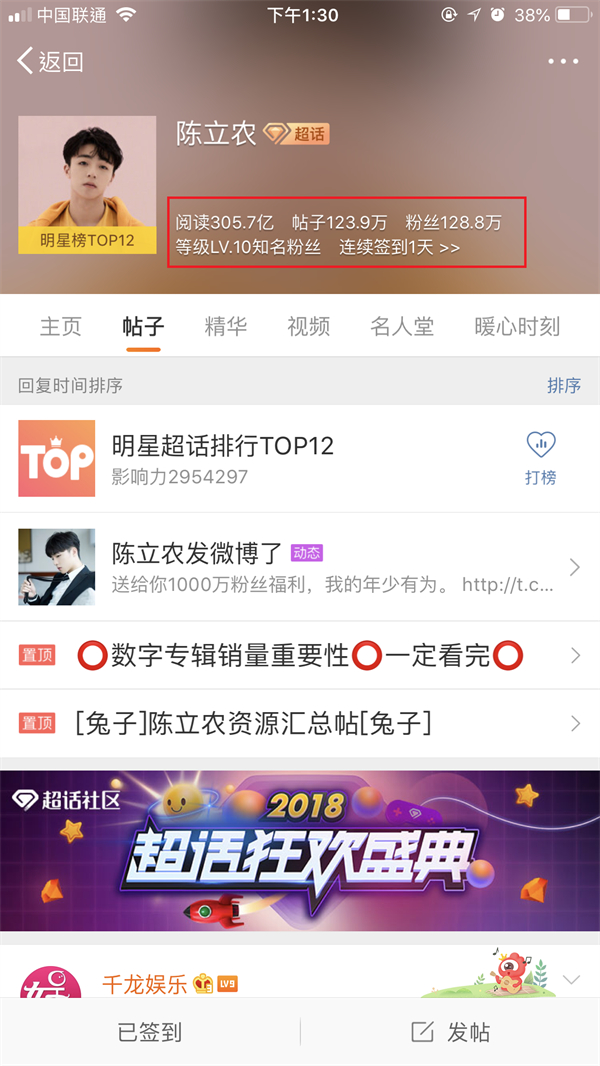Tap the 已签到 check-in button
The image size is (600, 1066).
pos(150,1032)
